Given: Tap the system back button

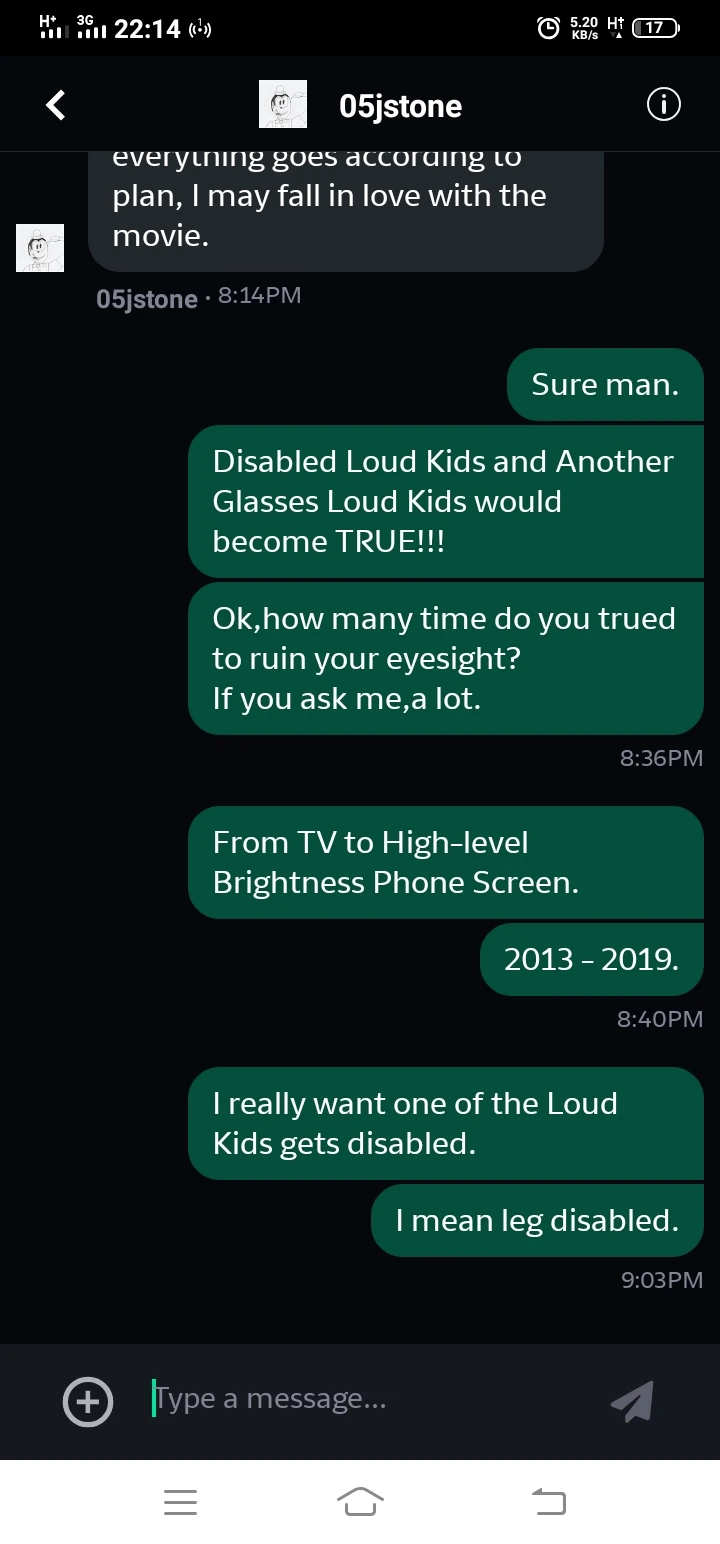Looking at the screenshot, I should click(x=548, y=1502).
